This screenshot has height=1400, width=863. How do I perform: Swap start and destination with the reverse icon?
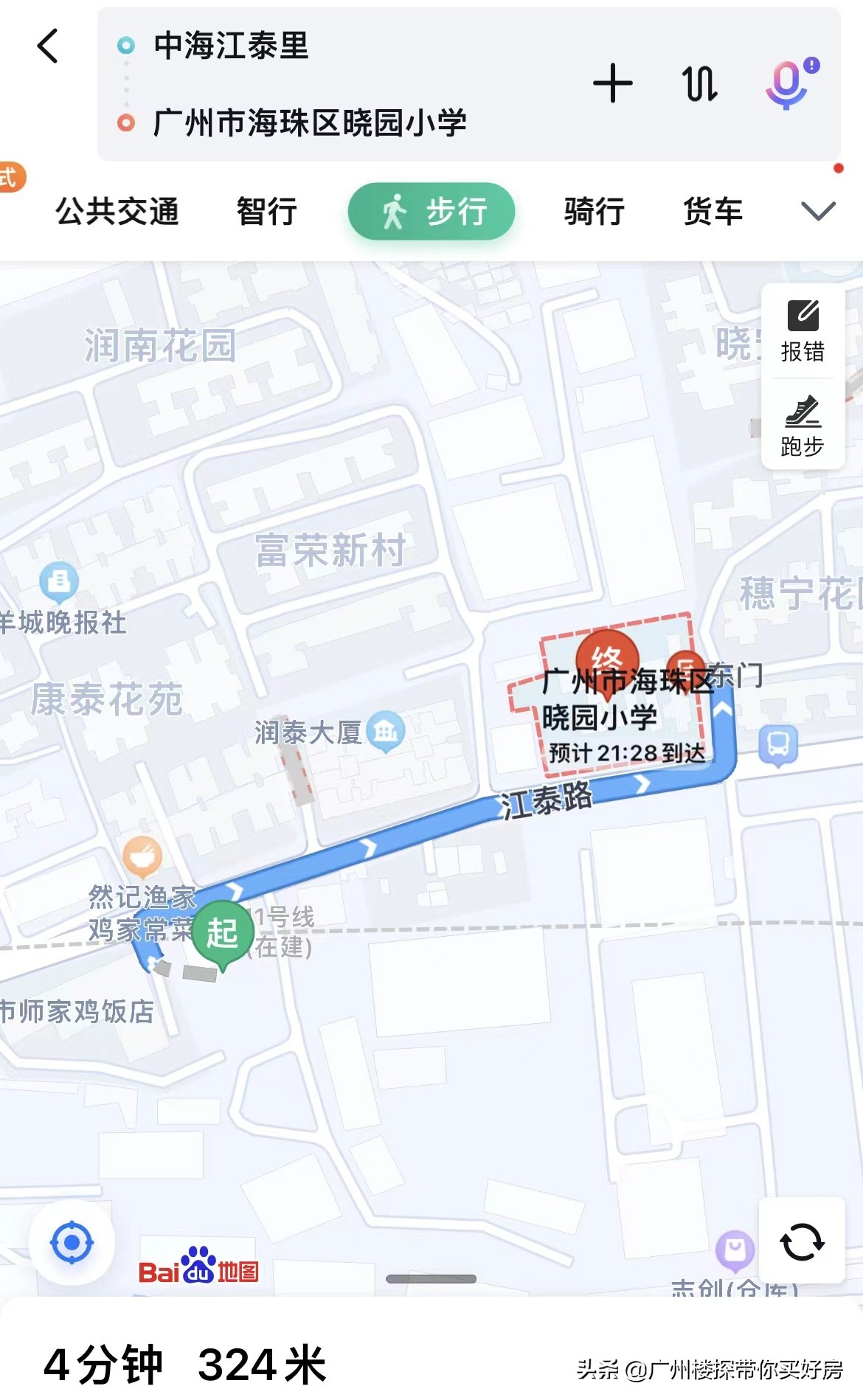coord(699,85)
